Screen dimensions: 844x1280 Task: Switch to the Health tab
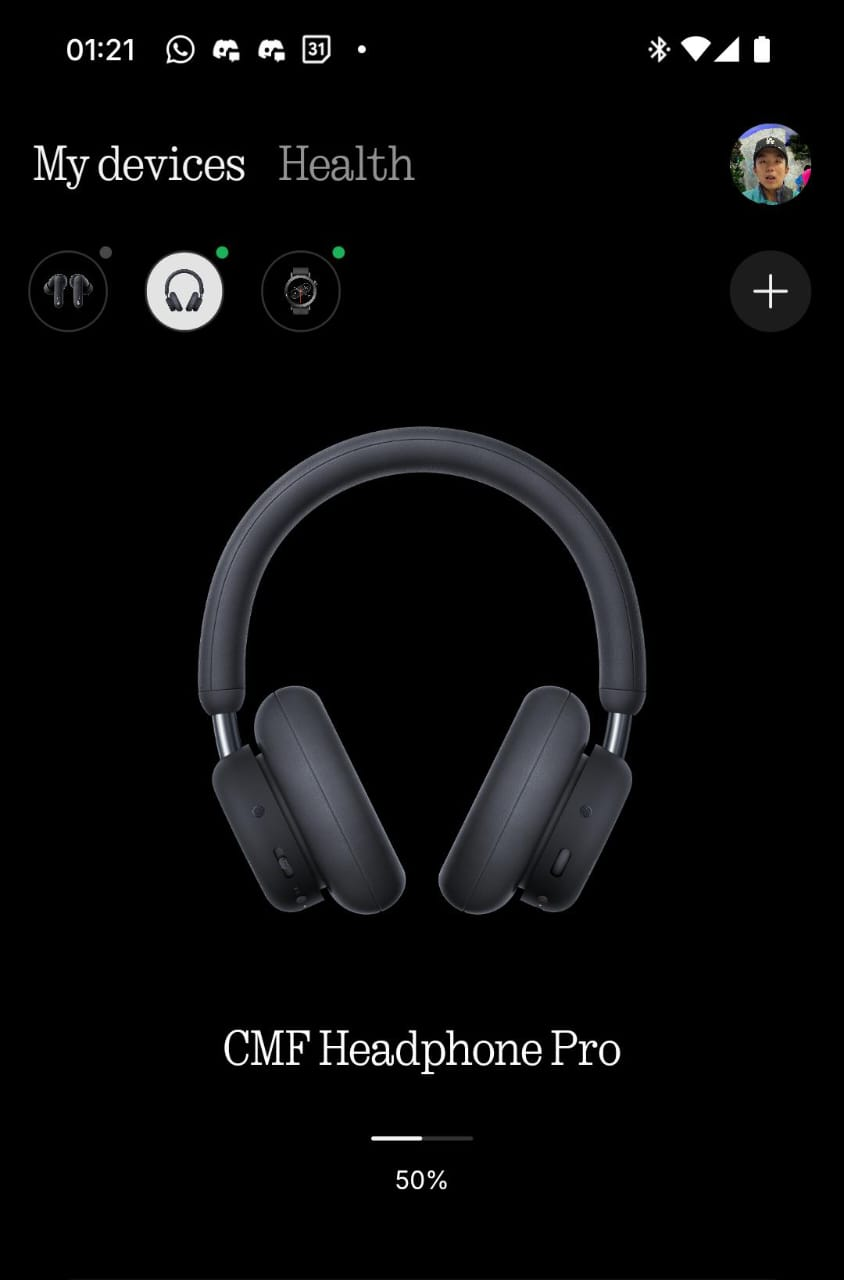346,165
